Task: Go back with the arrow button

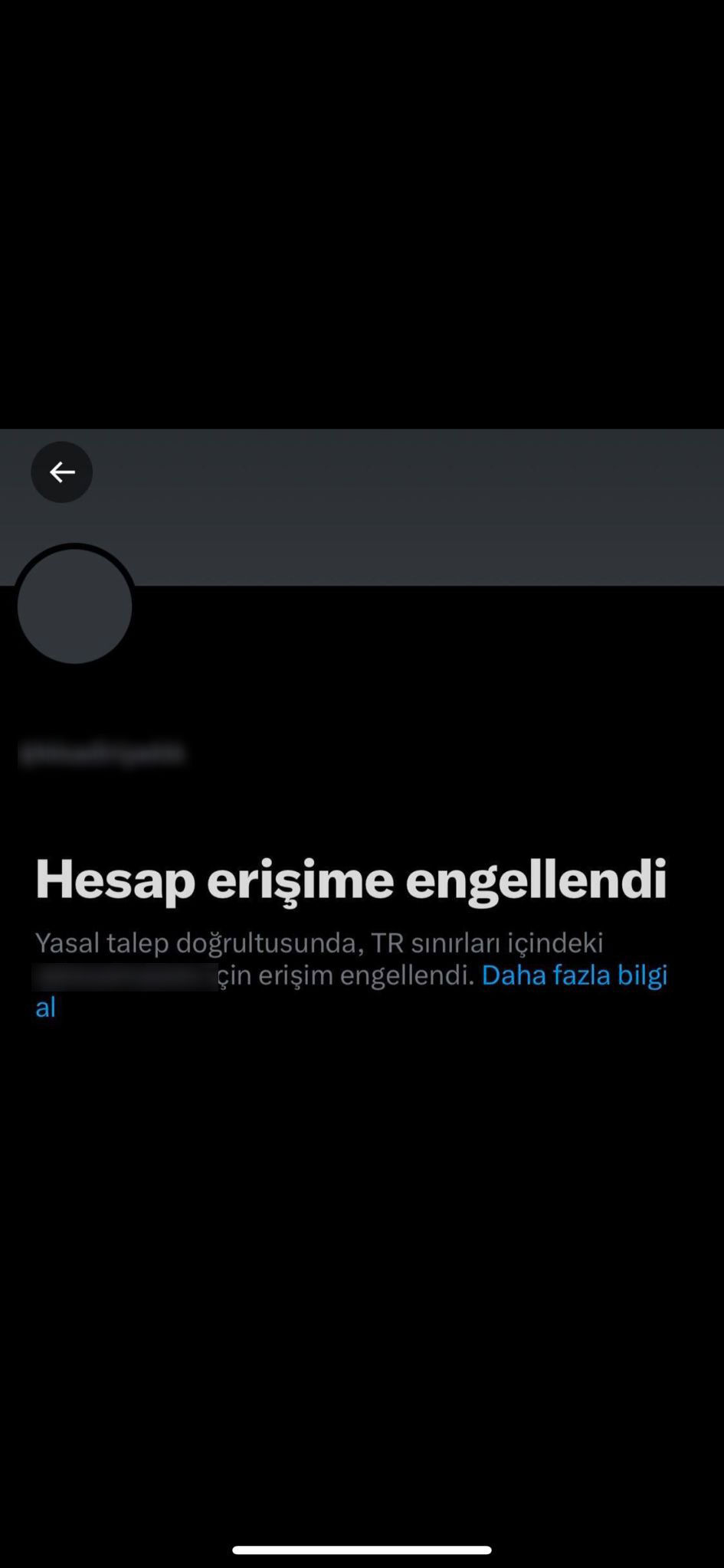Action: (61, 472)
